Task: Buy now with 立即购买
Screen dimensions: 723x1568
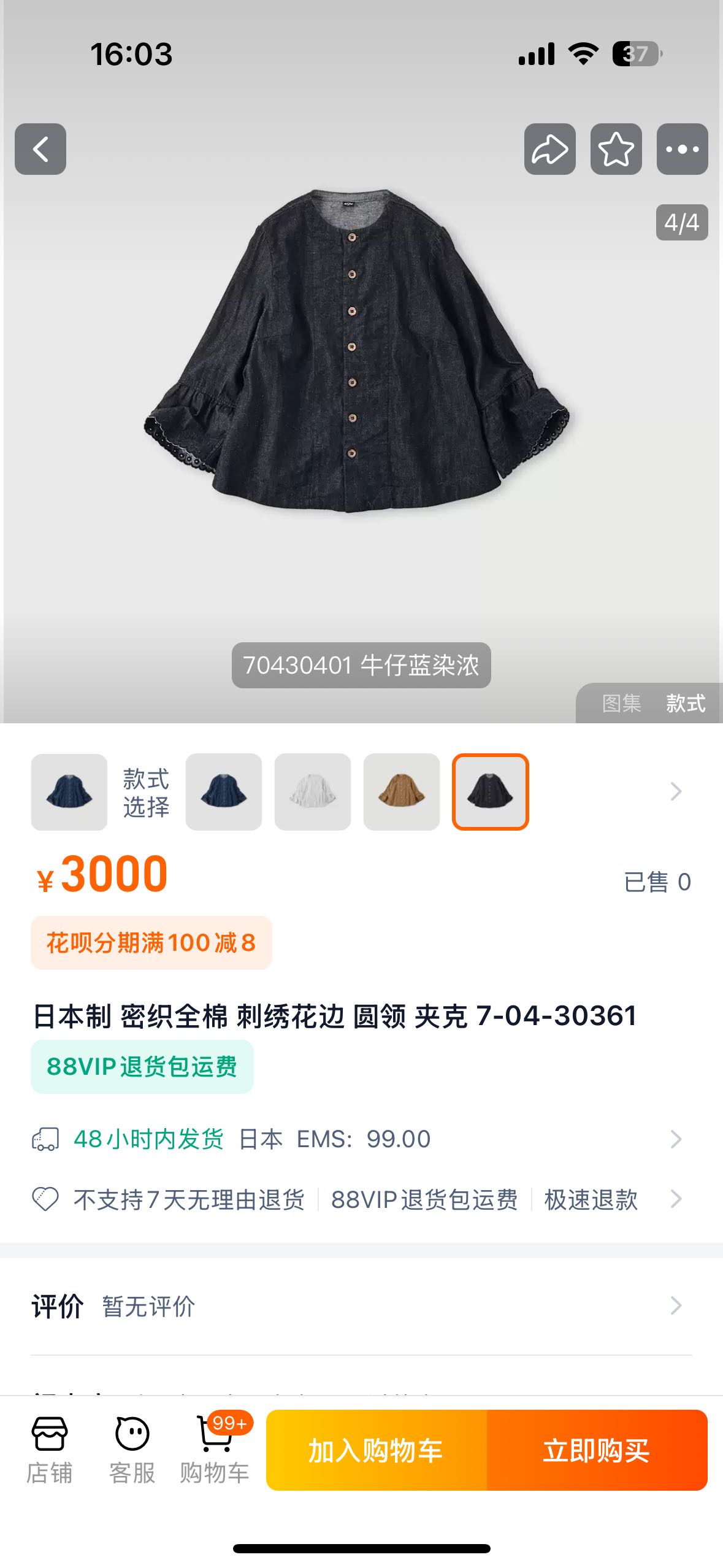Action: (597, 1450)
